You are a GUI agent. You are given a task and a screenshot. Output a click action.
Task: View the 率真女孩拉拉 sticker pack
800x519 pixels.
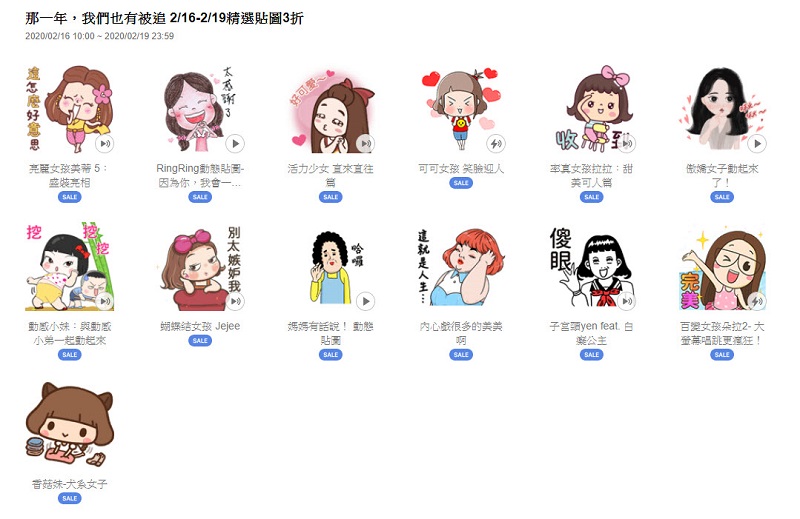pyautogui.click(x=592, y=110)
